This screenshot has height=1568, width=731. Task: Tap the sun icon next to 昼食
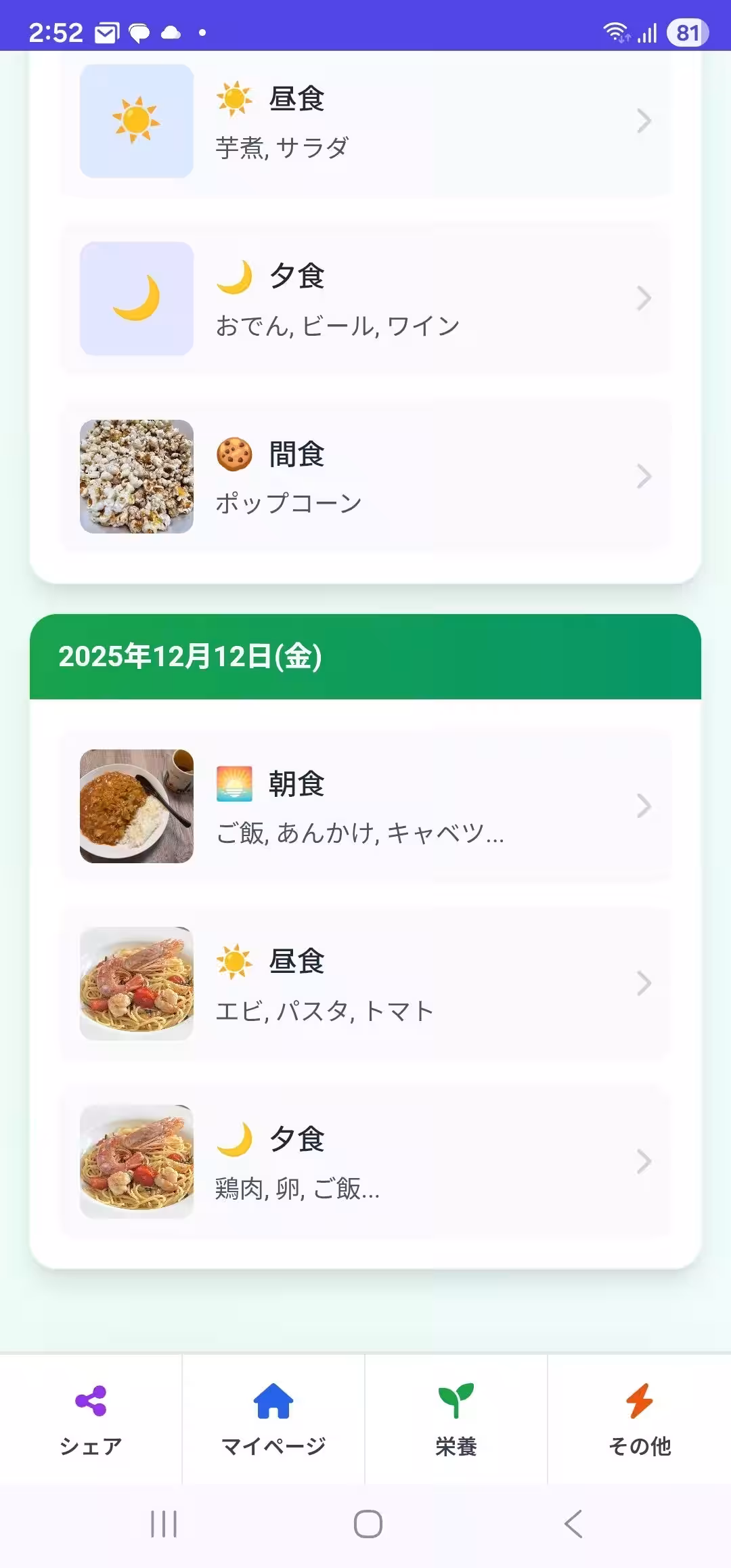coord(235,97)
